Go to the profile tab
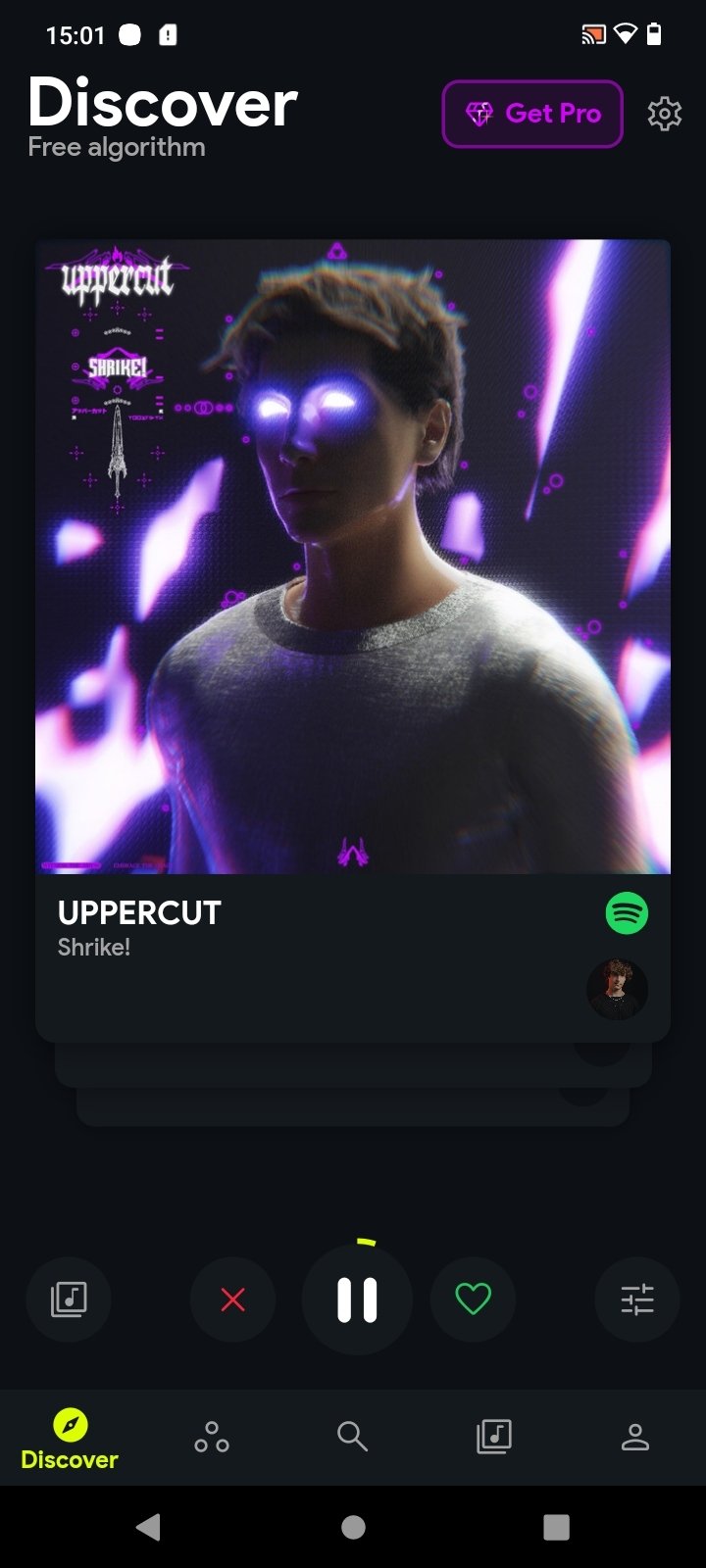The height and width of the screenshot is (1568, 706). point(635,1438)
